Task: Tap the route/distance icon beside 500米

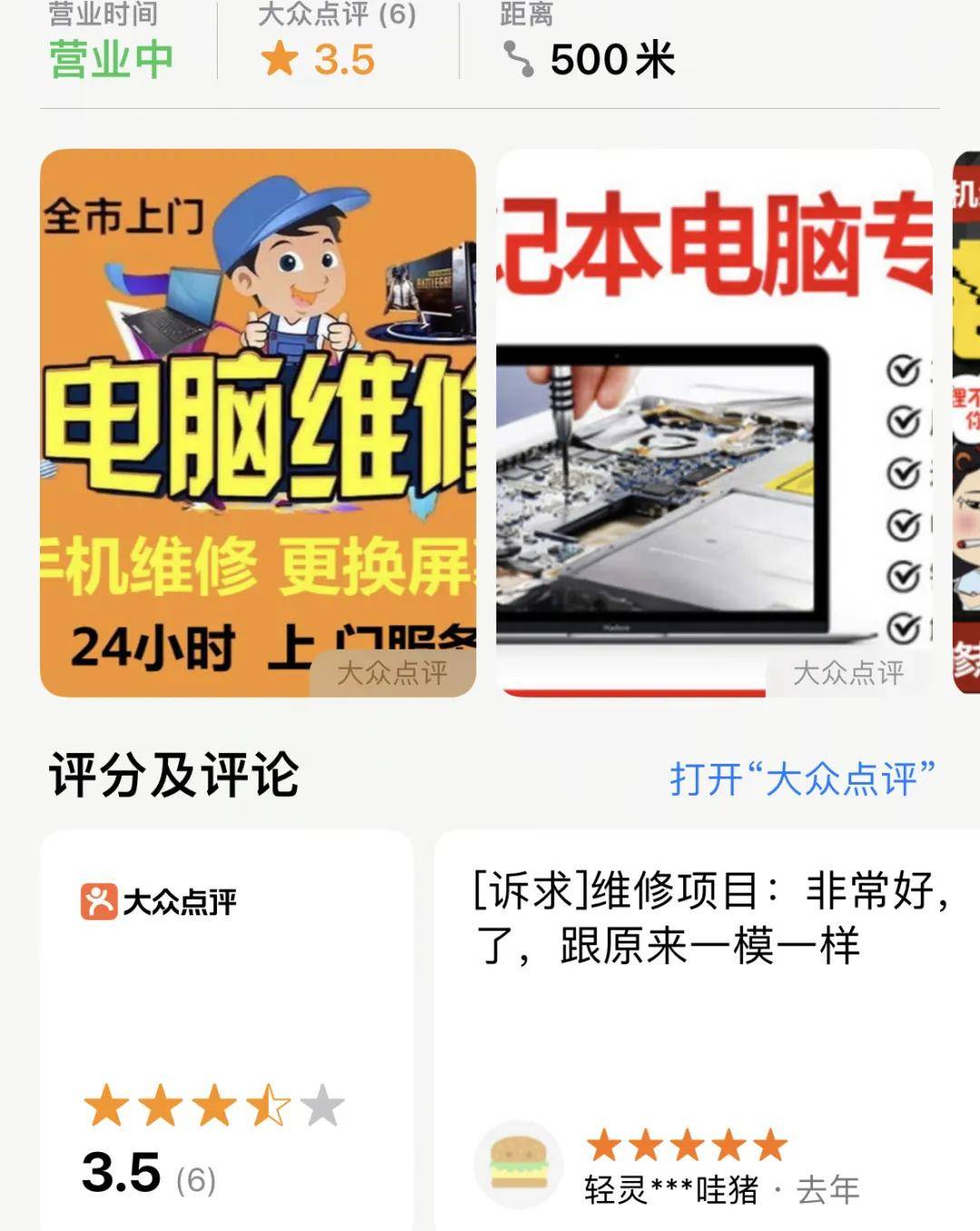Action: [x=518, y=59]
